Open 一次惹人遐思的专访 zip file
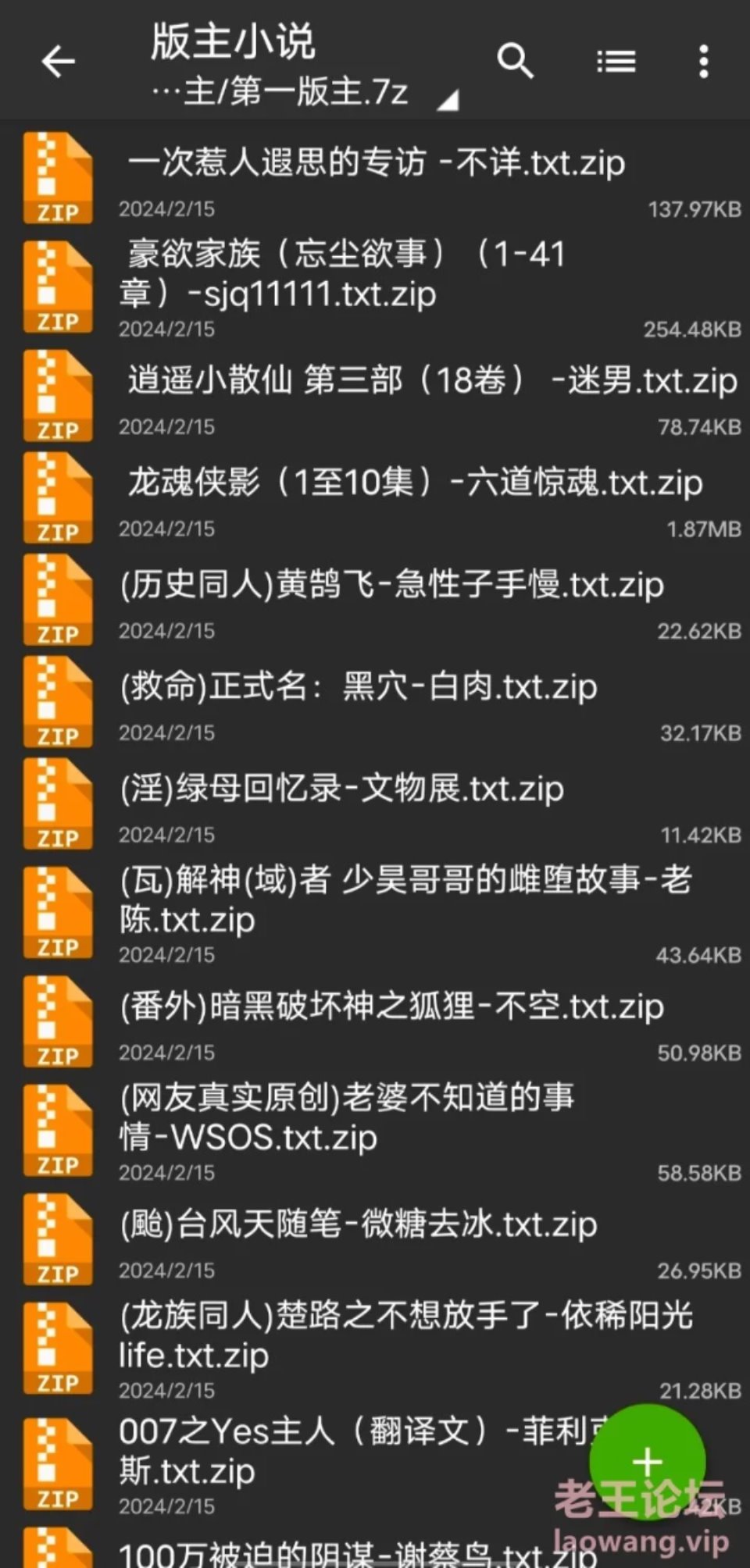 pyautogui.click(x=375, y=179)
